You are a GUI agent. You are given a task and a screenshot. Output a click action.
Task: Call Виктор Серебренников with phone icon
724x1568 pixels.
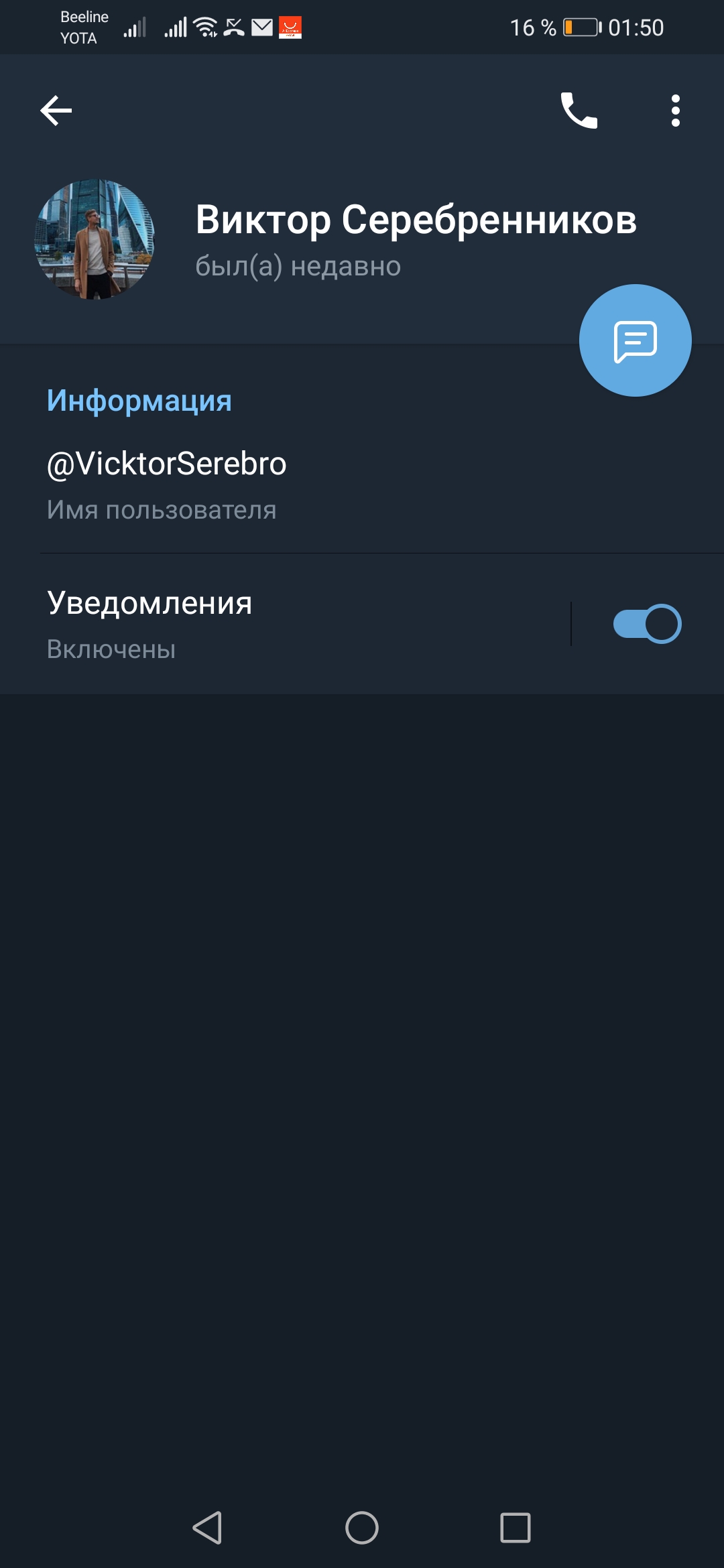(x=579, y=111)
